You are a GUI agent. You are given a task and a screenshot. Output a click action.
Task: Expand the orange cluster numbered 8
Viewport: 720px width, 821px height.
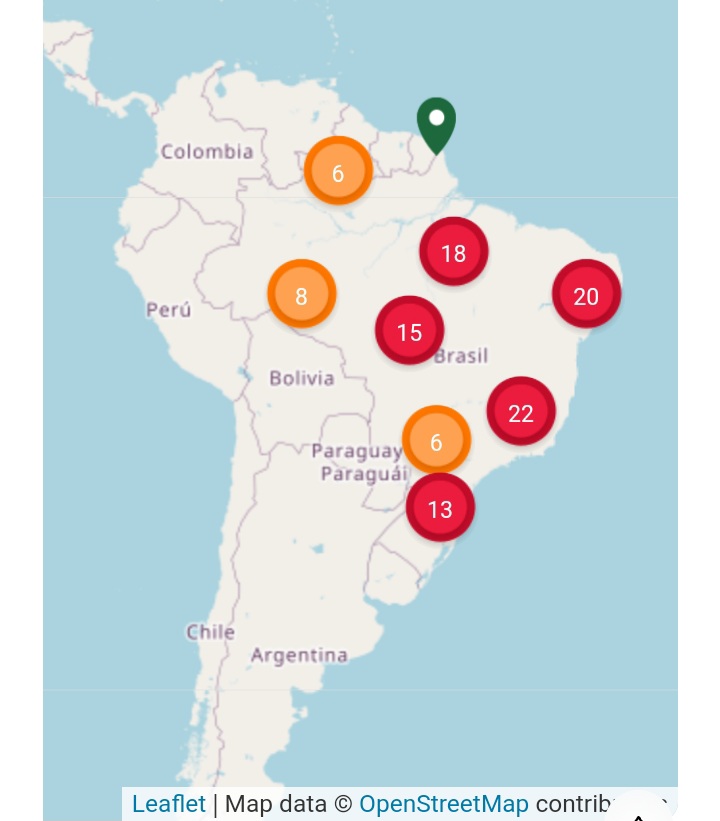click(301, 295)
